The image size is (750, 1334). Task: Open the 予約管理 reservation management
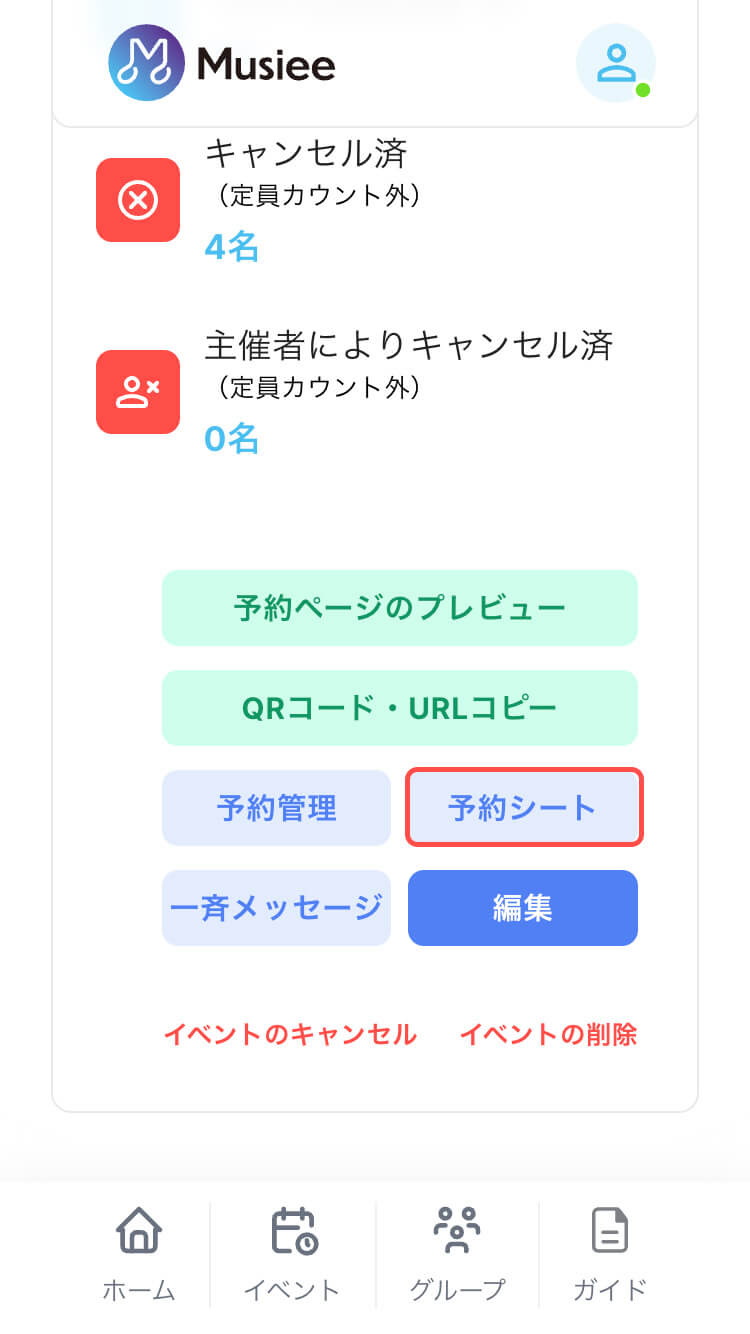point(276,807)
